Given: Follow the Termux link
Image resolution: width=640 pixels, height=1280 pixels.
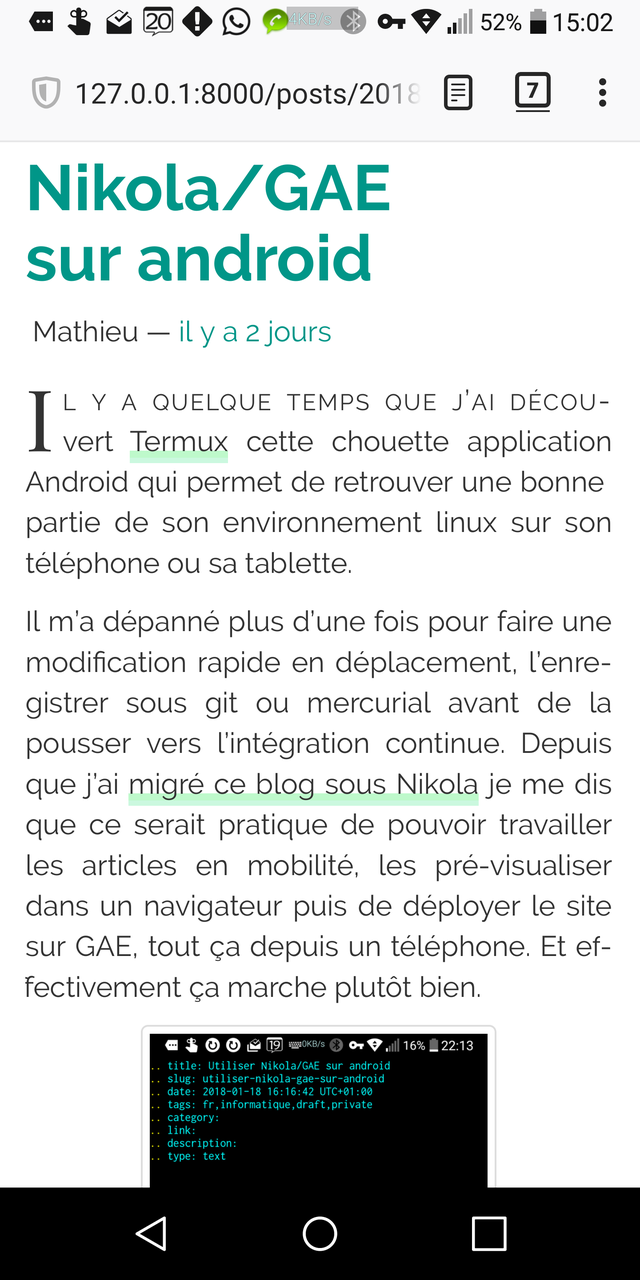Looking at the screenshot, I should point(179,442).
